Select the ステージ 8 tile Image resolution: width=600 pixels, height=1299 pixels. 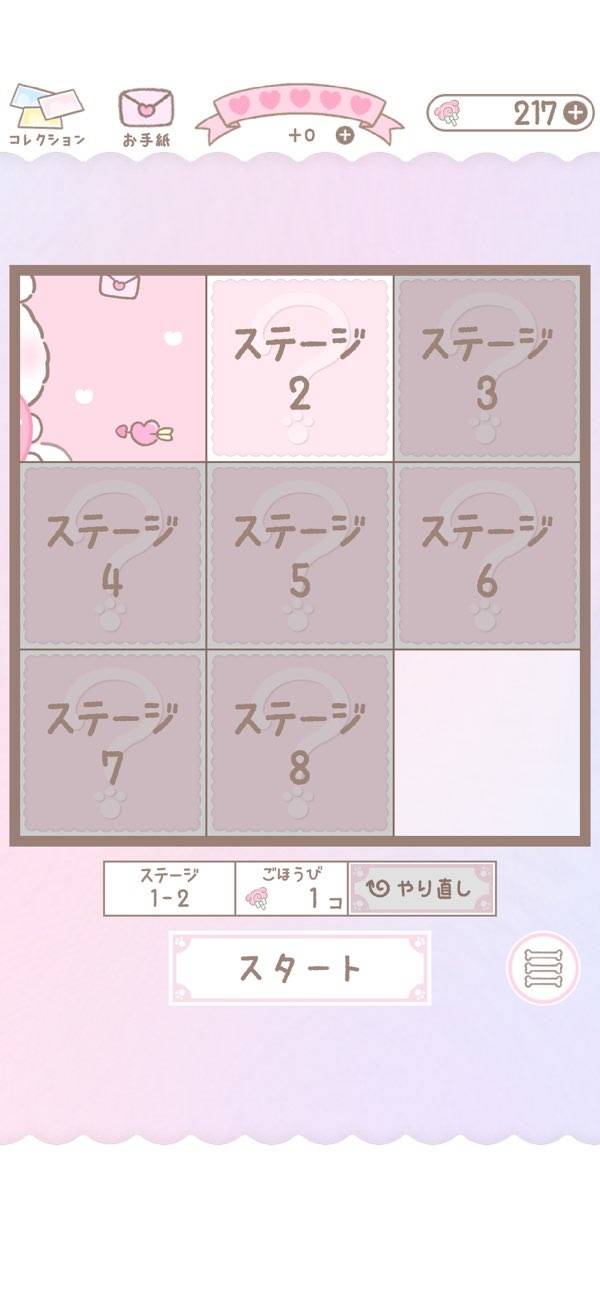tap(300, 742)
